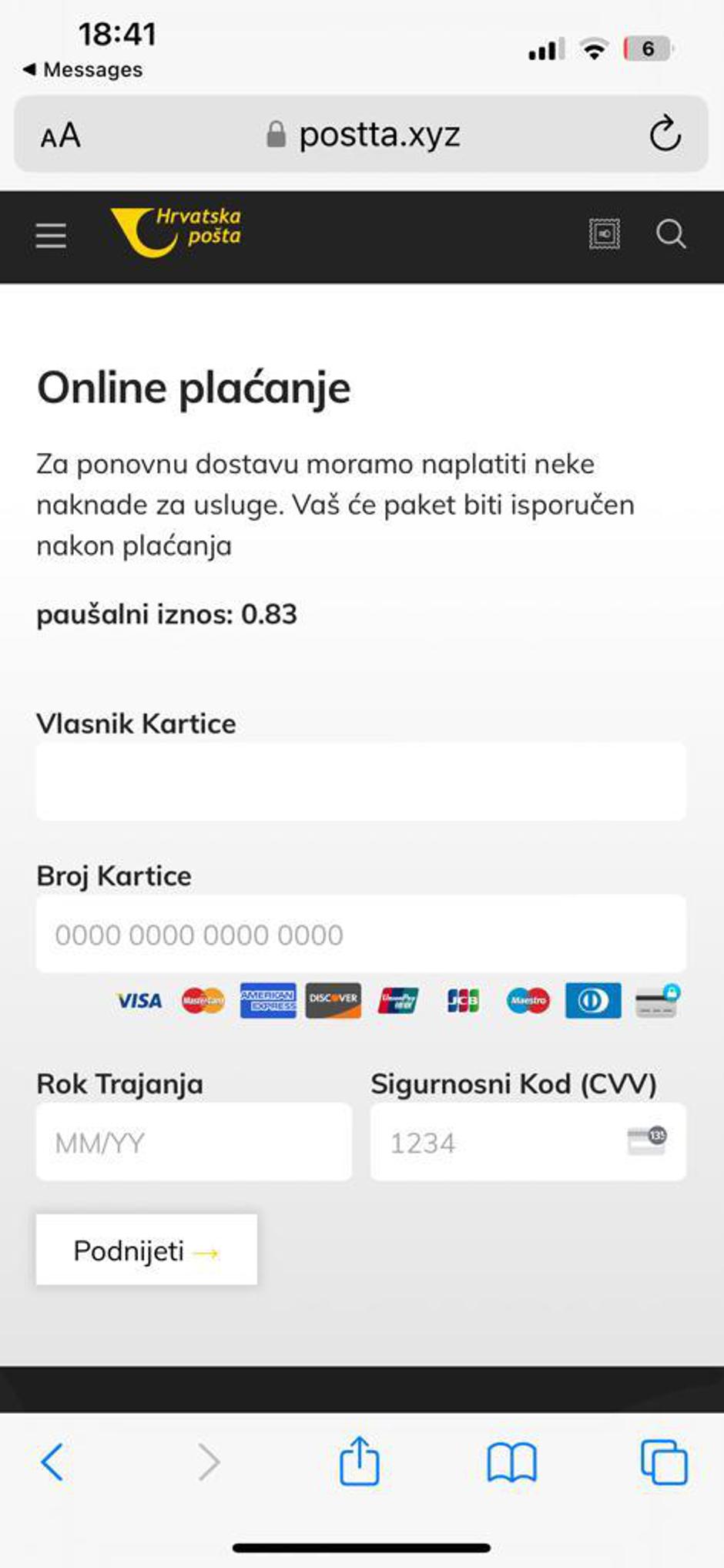Select the Rok Trajanja MM/YY field

[194, 1142]
